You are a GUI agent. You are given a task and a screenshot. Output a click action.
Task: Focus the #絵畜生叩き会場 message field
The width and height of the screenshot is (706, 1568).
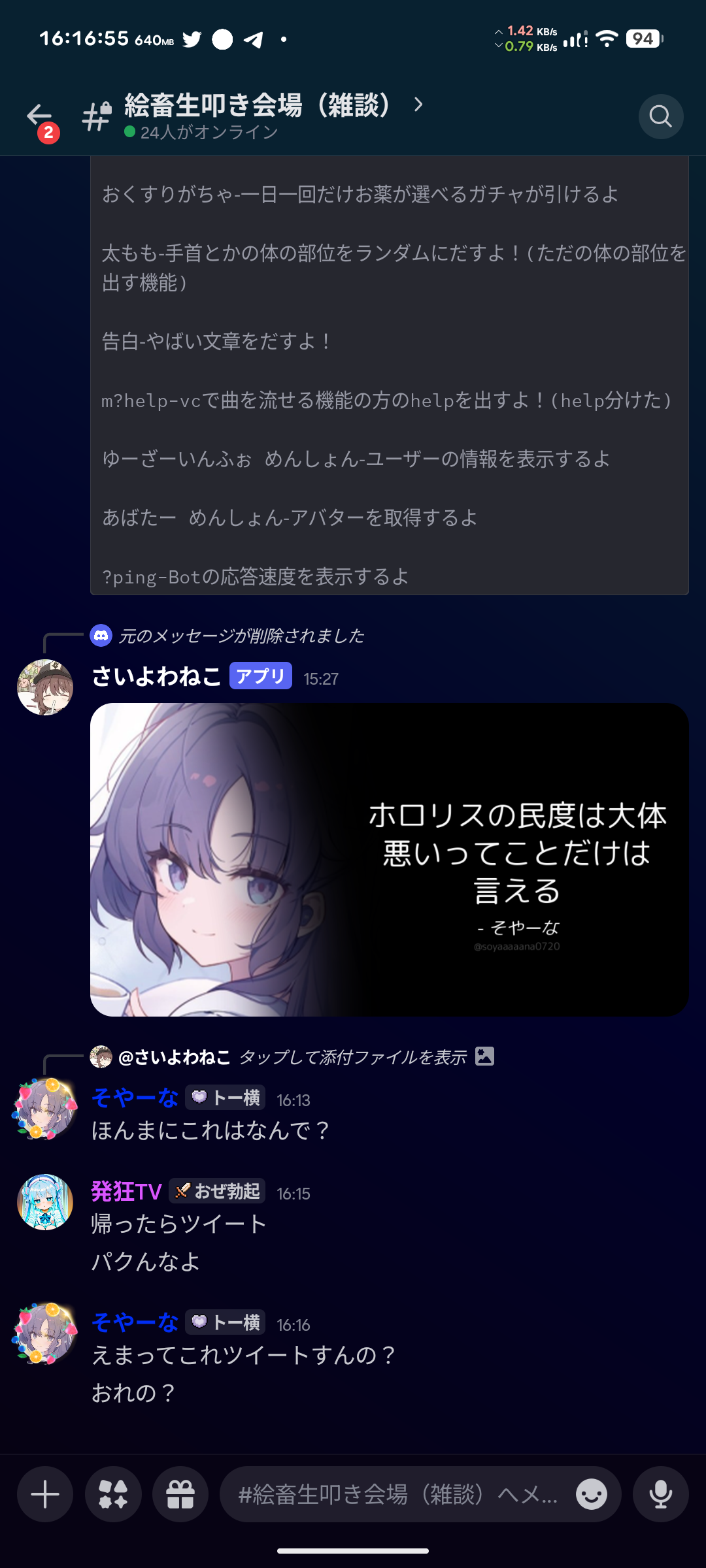point(399,1494)
